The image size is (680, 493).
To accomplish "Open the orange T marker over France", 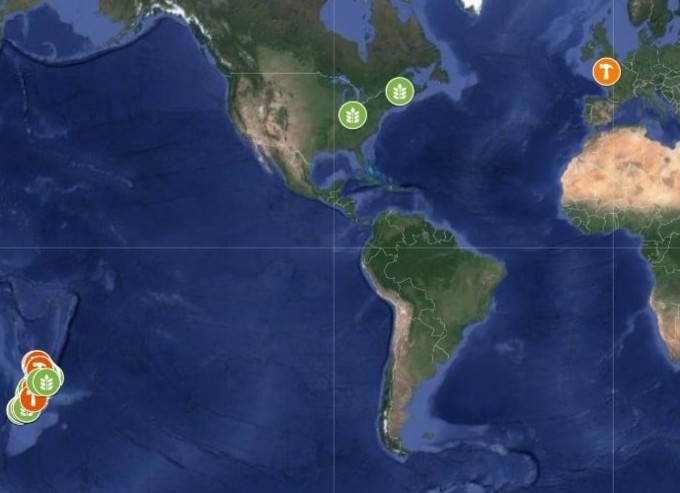I will [x=606, y=72].
